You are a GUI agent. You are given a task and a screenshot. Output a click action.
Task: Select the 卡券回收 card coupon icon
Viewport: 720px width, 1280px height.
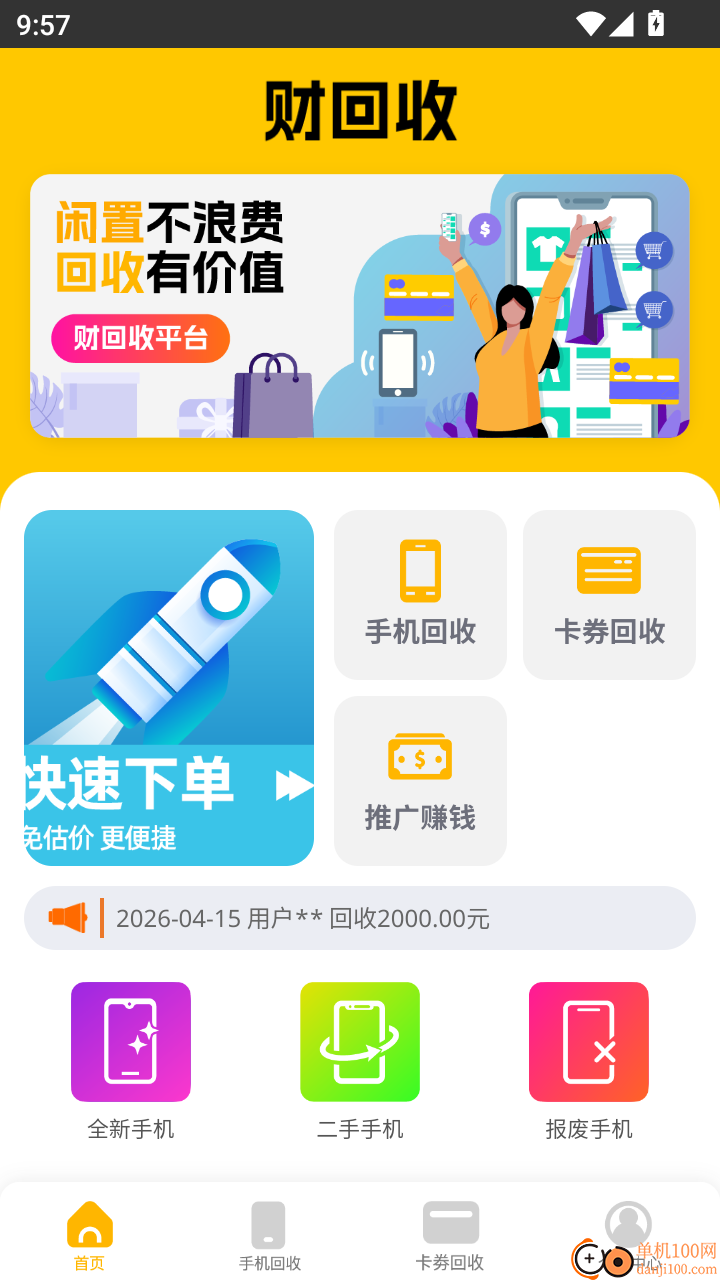tap(608, 570)
